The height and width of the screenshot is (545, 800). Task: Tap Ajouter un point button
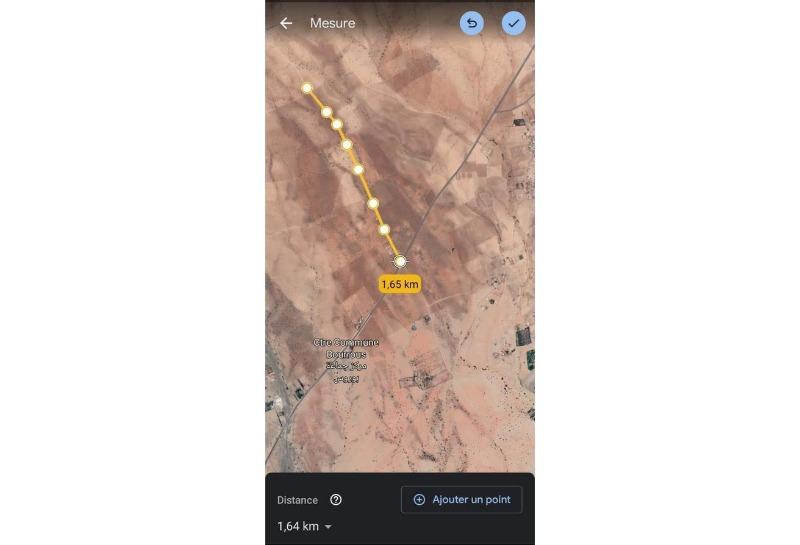coord(461,499)
